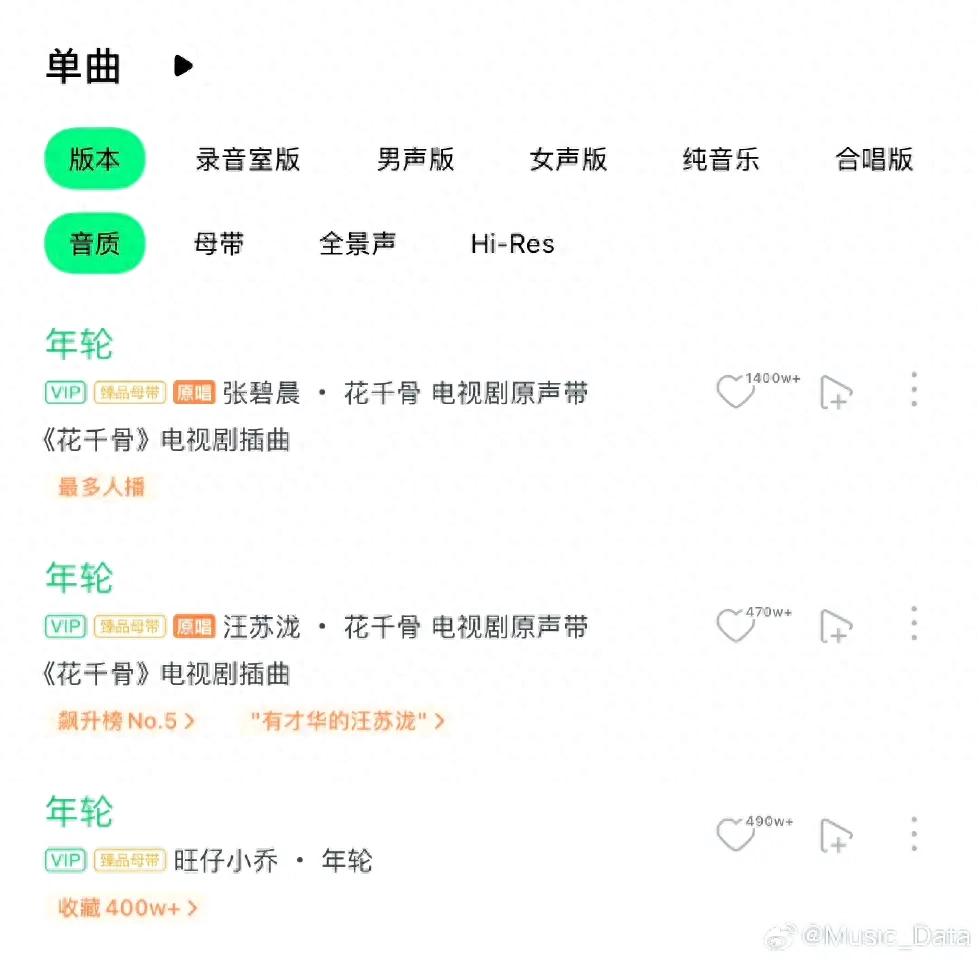Open more options for 张碧晨's 年轮
This screenshot has width=979, height=960.
[913, 389]
